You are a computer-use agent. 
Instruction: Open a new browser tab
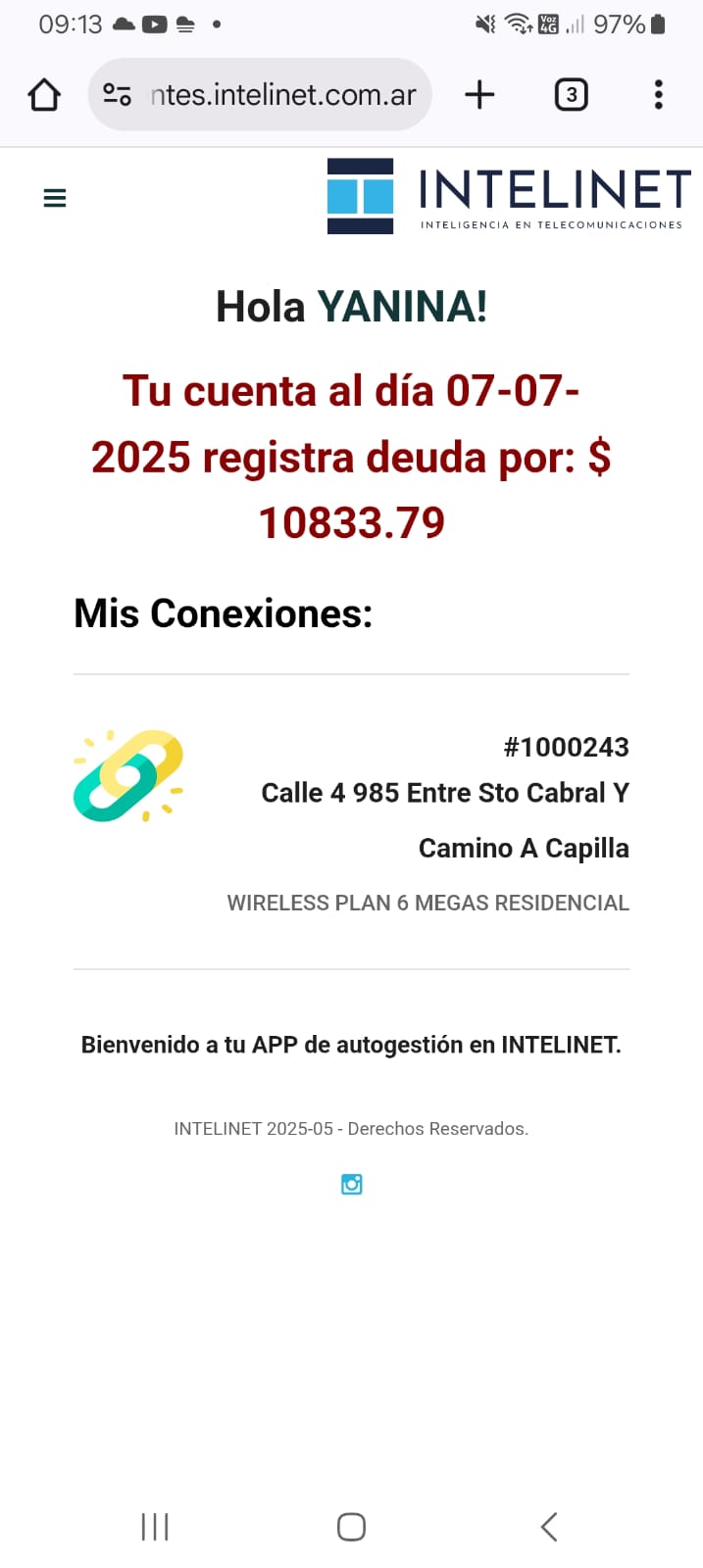[479, 95]
